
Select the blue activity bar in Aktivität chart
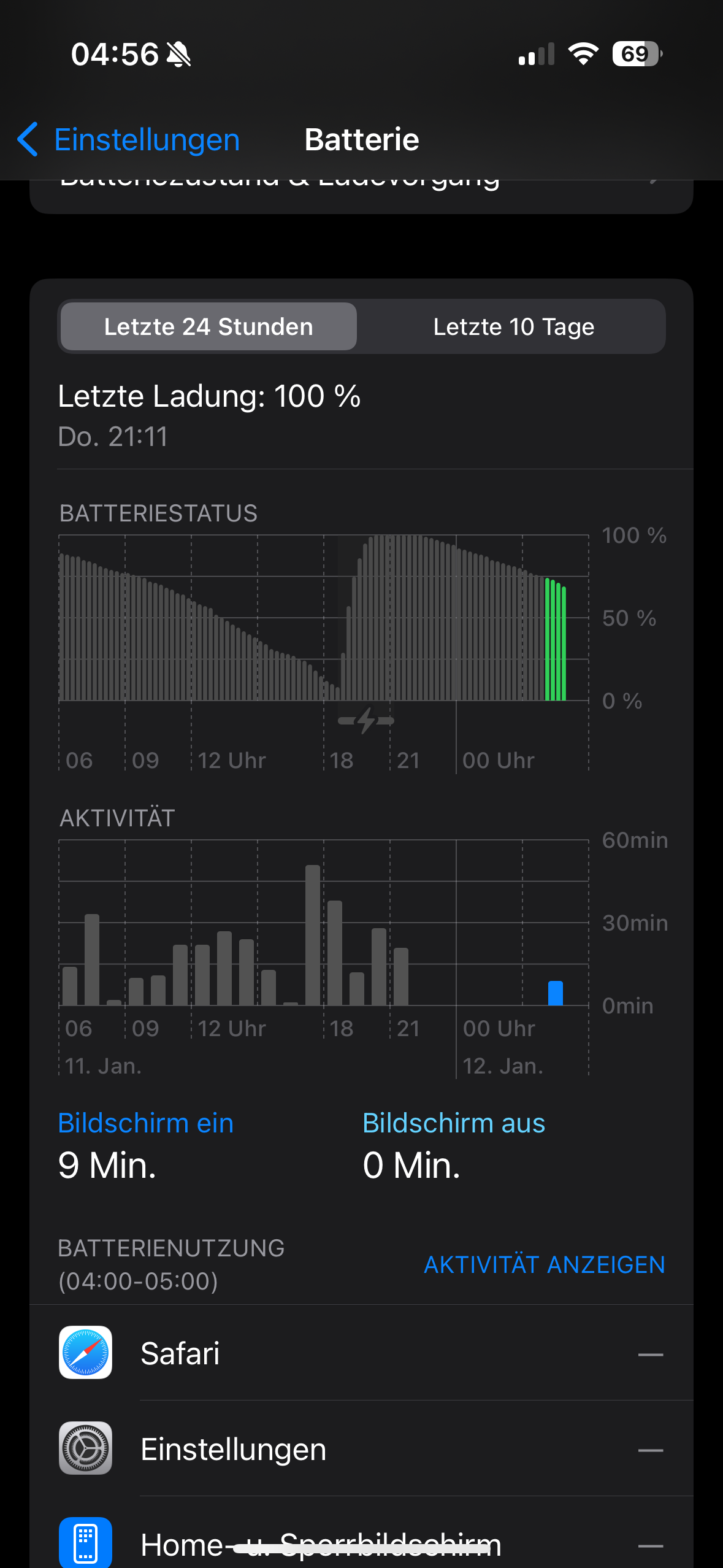(555, 993)
